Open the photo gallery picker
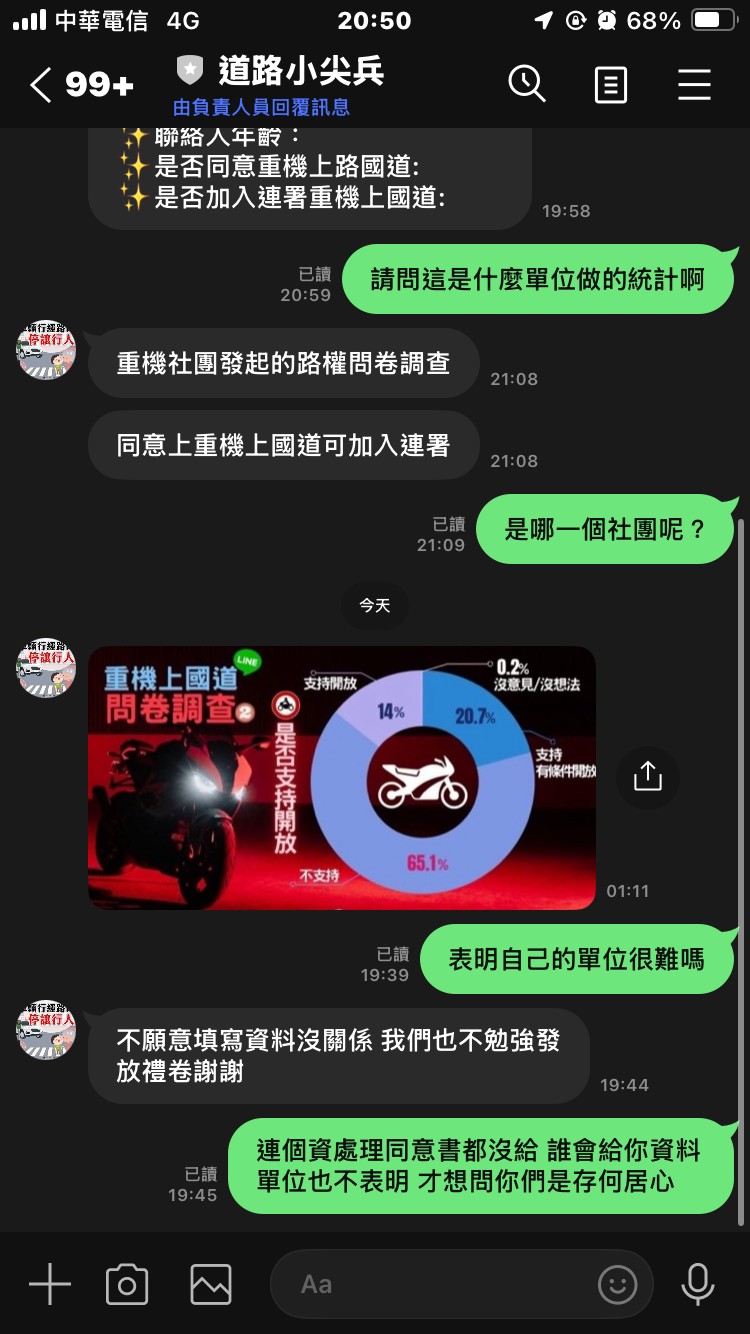Screen dimensions: 750x1334 [x=211, y=1284]
